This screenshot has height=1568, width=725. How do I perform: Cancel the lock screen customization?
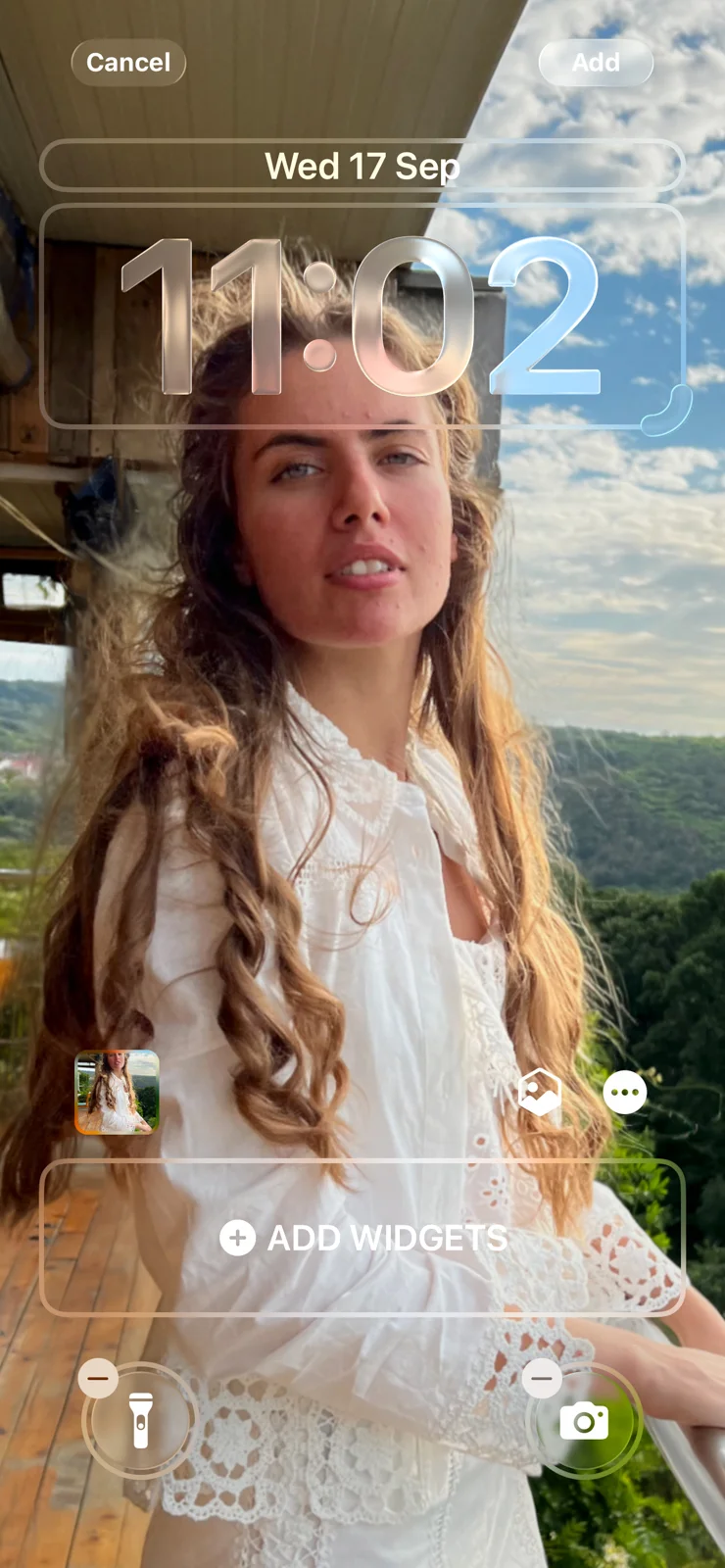click(128, 63)
